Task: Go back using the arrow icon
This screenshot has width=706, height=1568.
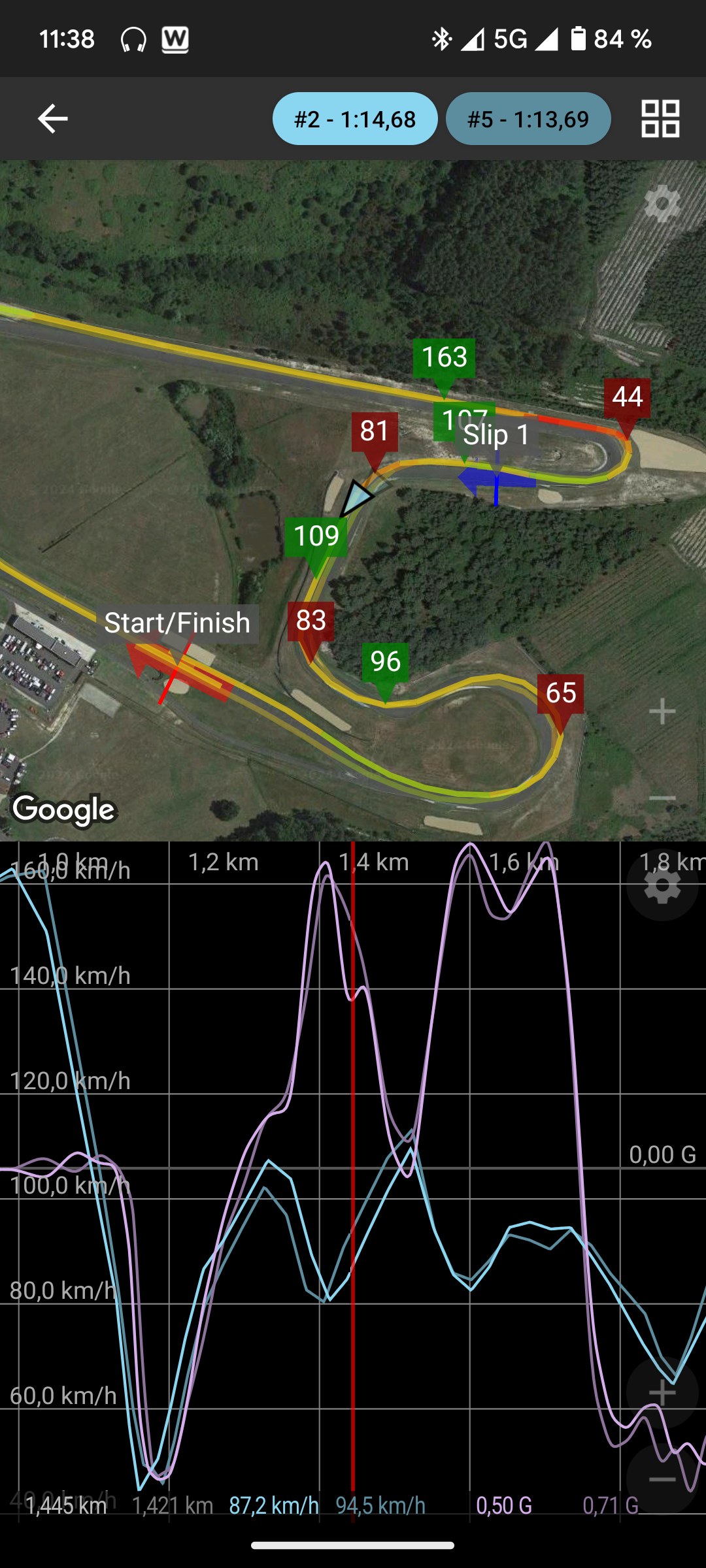Action: click(x=52, y=118)
